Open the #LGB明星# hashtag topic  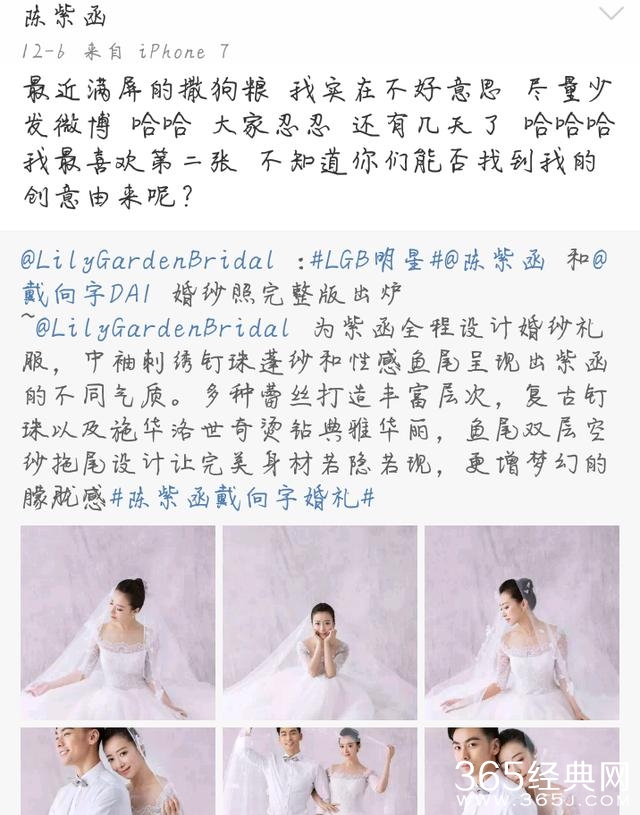pyautogui.click(x=369, y=261)
